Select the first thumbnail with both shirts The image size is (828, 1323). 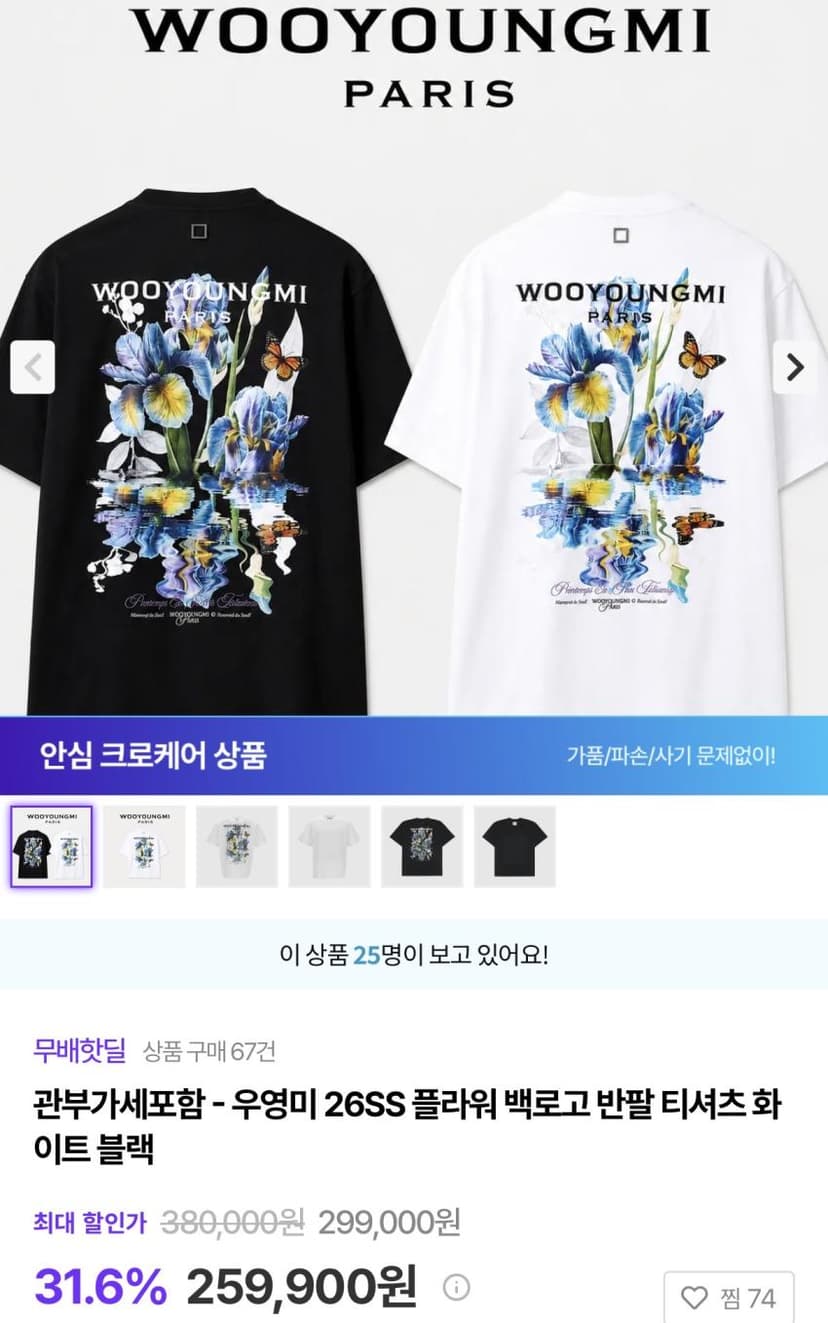[x=51, y=846]
